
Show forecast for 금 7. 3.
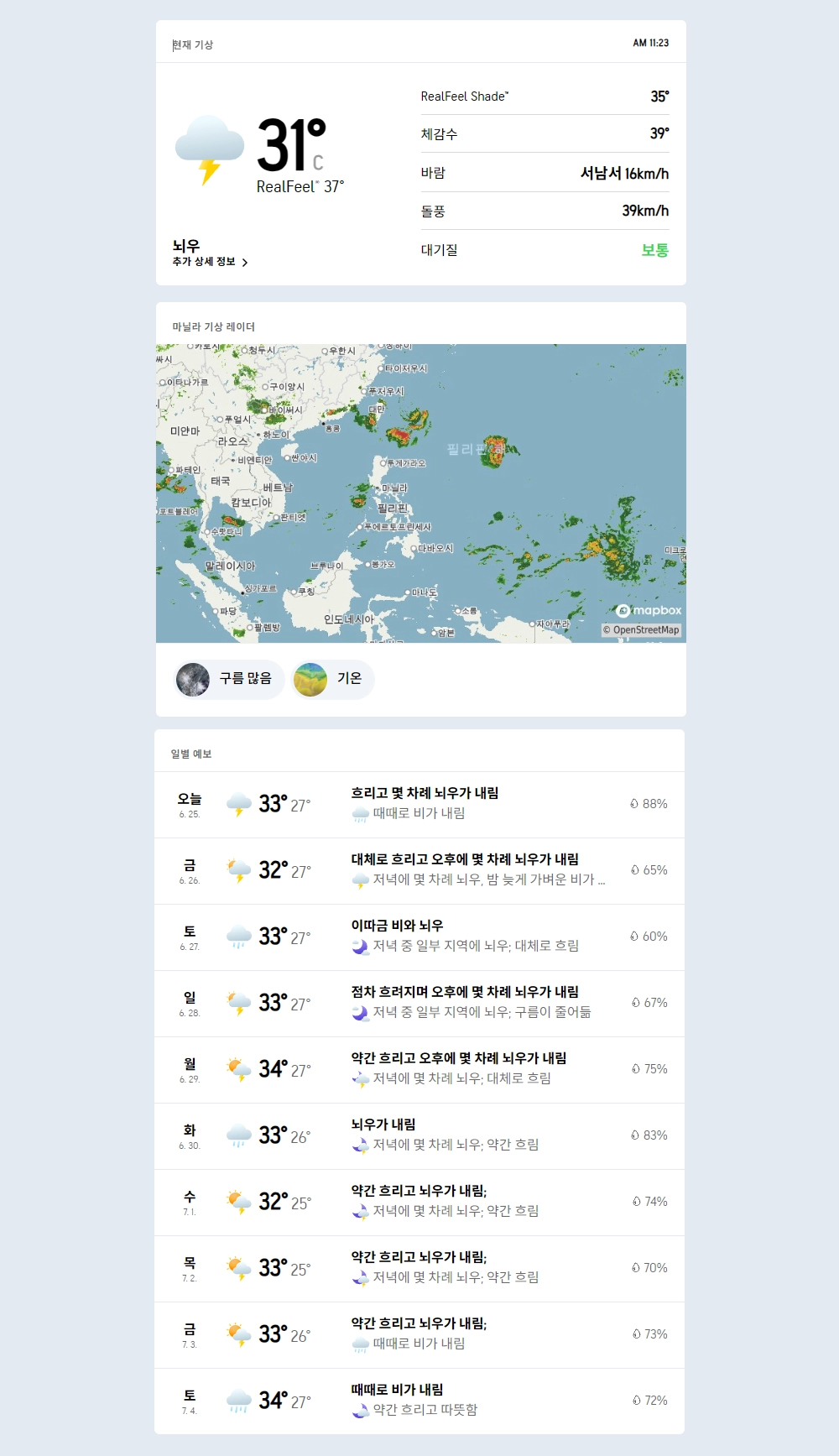click(x=419, y=1334)
